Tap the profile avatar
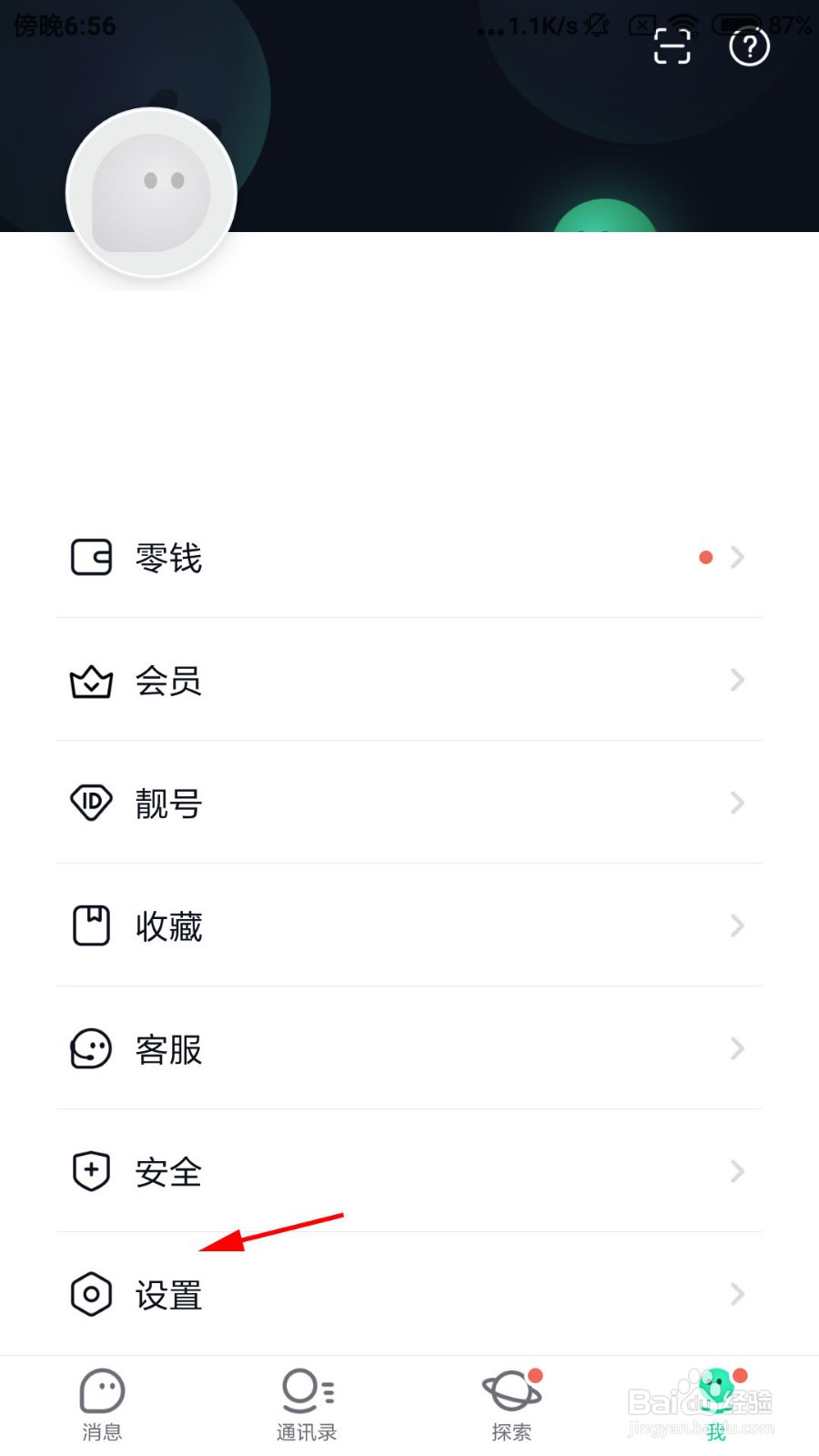This screenshot has width=819, height=1456. point(152,193)
